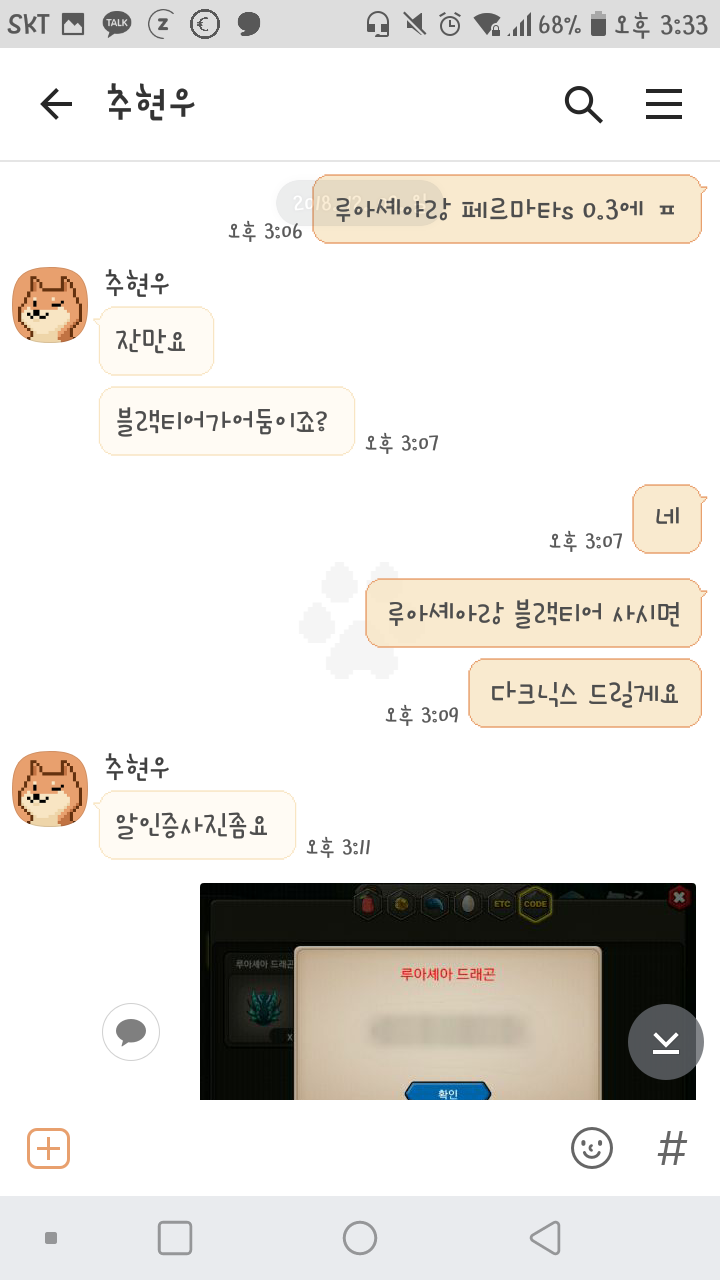Open the chat room hamburger menu
The width and height of the screenshot is (720, 1280).
pos(664,104)
